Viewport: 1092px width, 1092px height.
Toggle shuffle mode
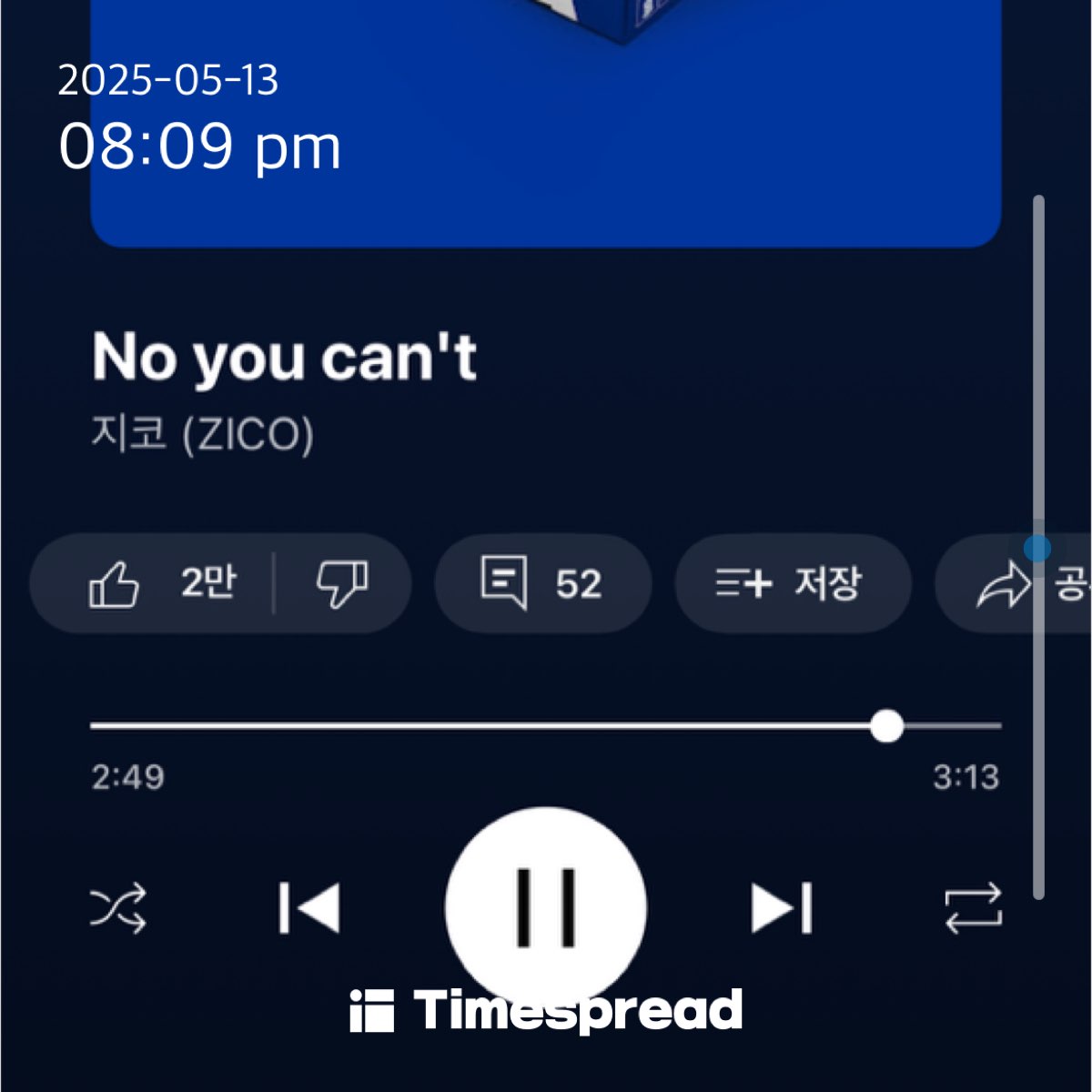click(118, 907)
